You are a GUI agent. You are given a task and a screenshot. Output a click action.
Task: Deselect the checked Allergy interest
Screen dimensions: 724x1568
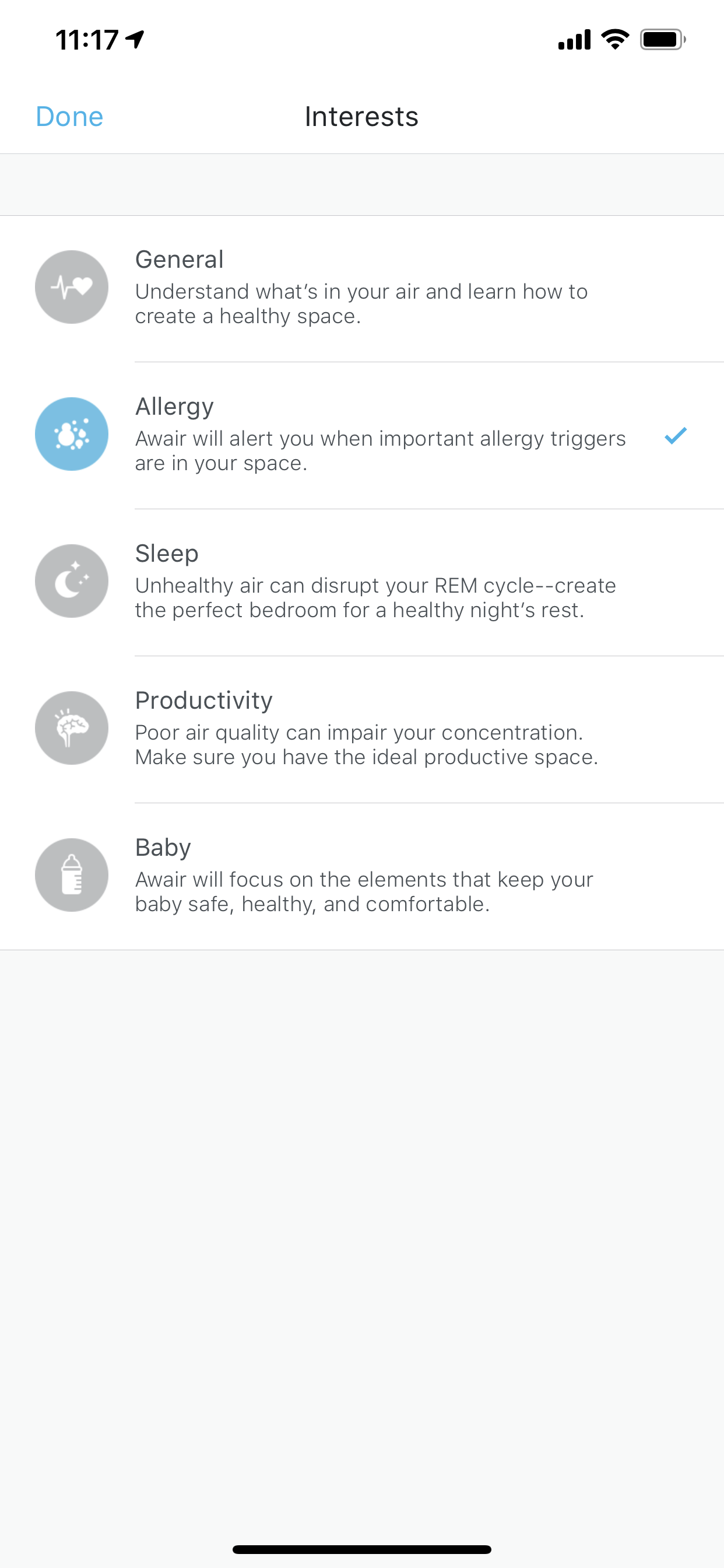click(x=362, y=436)
